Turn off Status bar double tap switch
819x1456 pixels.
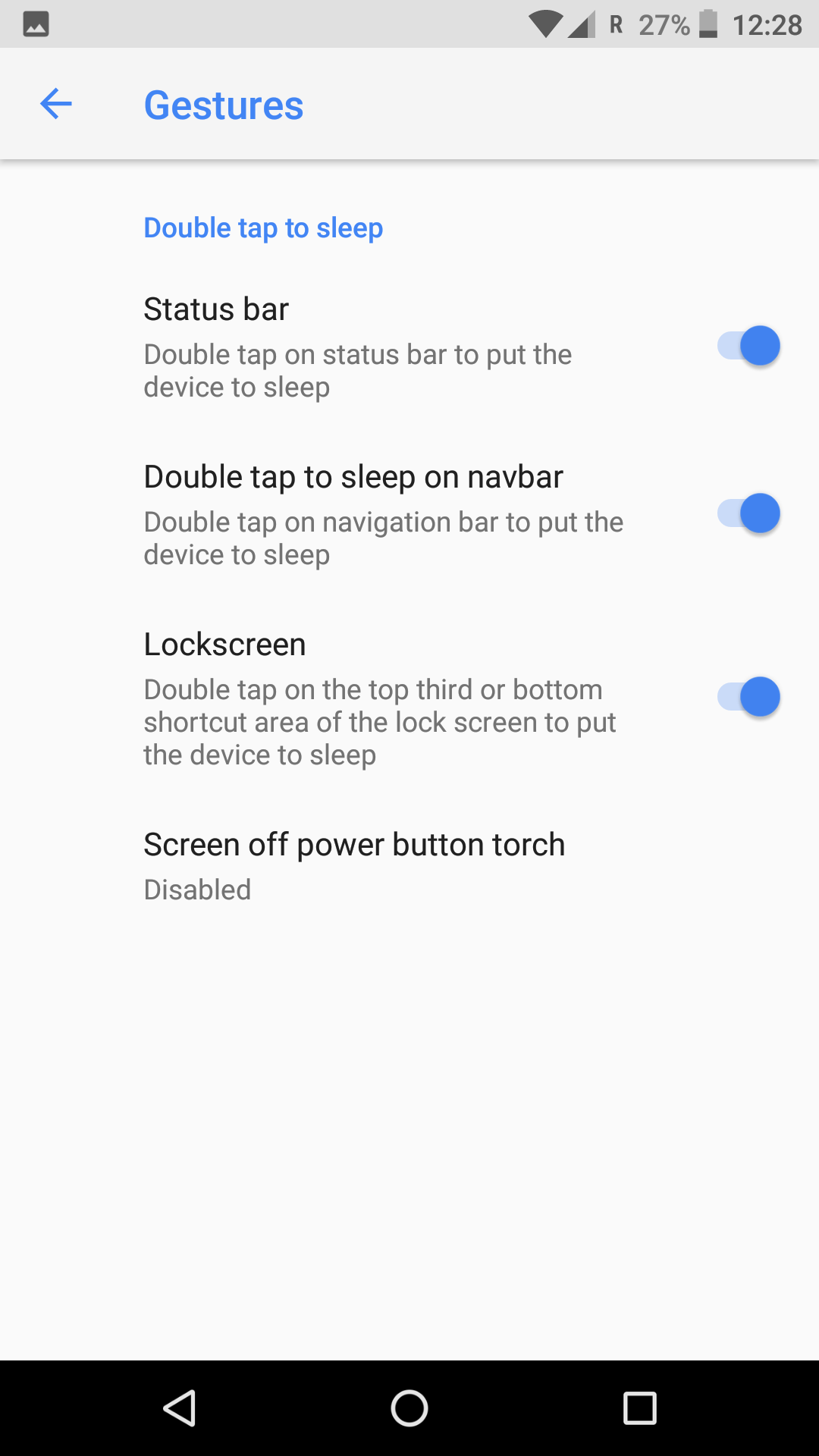[748, 347]
